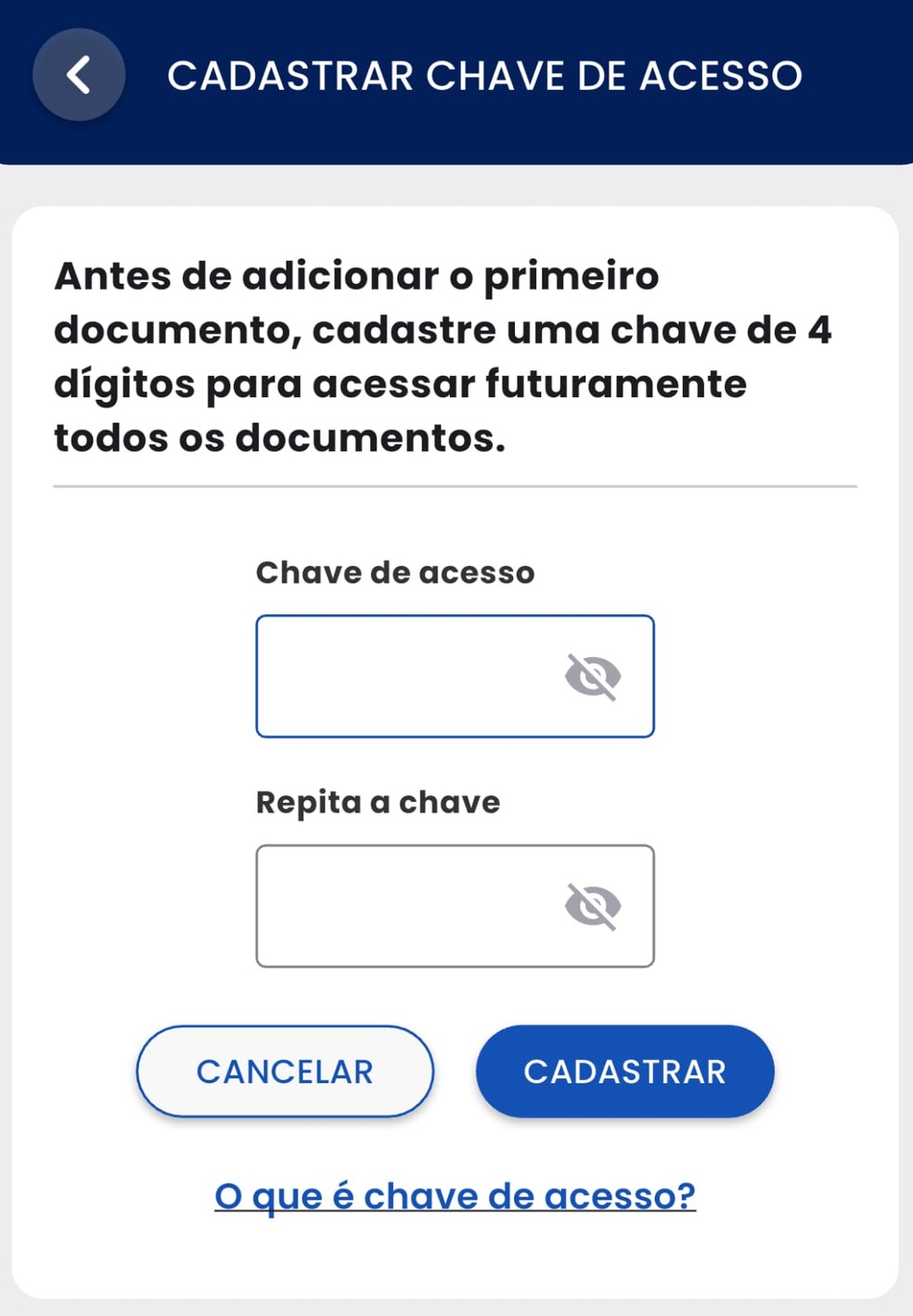This screenshot has height=1316, width=913.
Task: Cancel key registration via CANCELAR
Action: click(284, 1071)
